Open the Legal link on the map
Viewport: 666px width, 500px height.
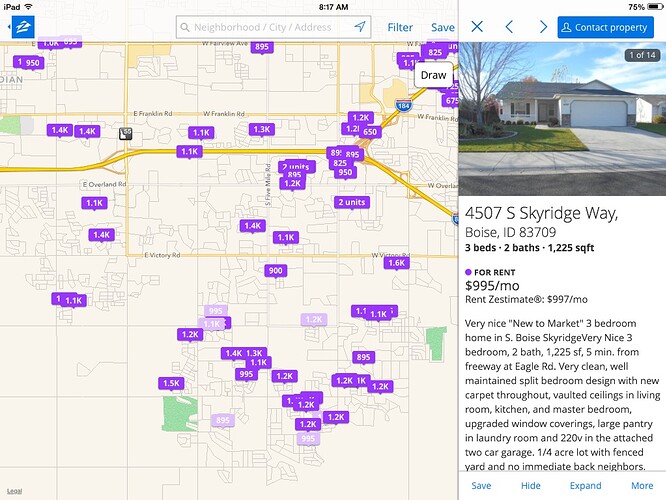(14, 491)
